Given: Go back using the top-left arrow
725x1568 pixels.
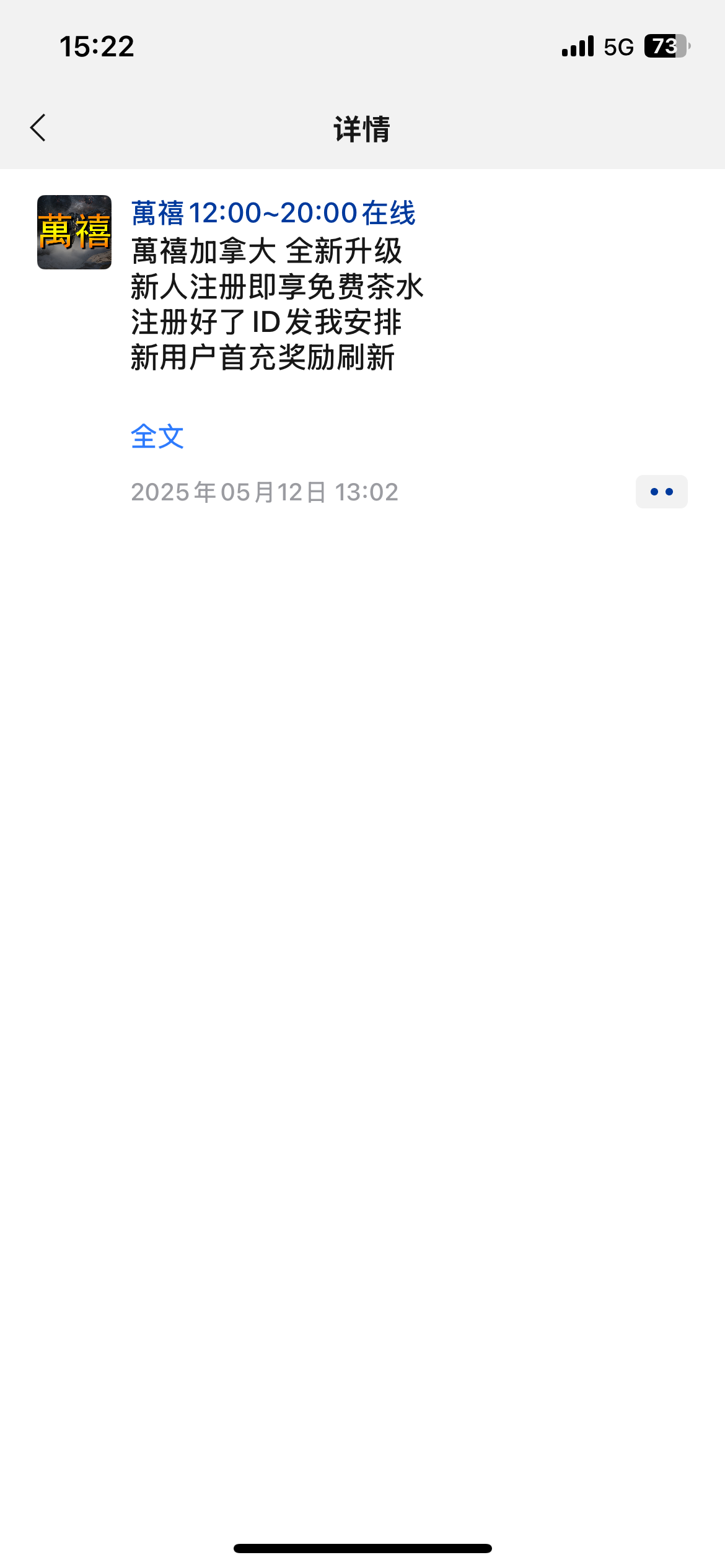Looking at the screenshot, I should point(38,128).
